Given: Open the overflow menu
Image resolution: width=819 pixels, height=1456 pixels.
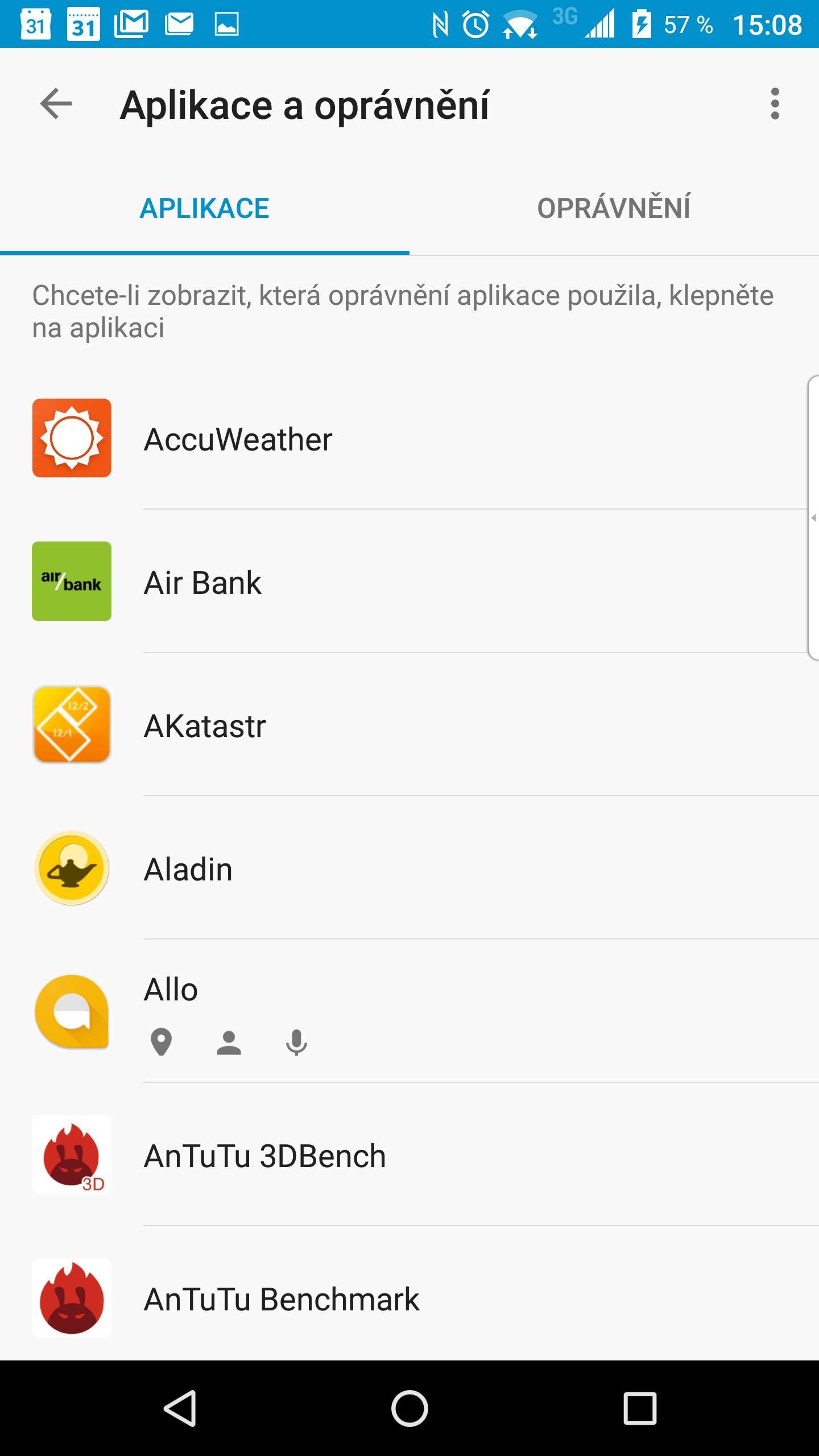Looking at the screenshot, I should (775, 104).
